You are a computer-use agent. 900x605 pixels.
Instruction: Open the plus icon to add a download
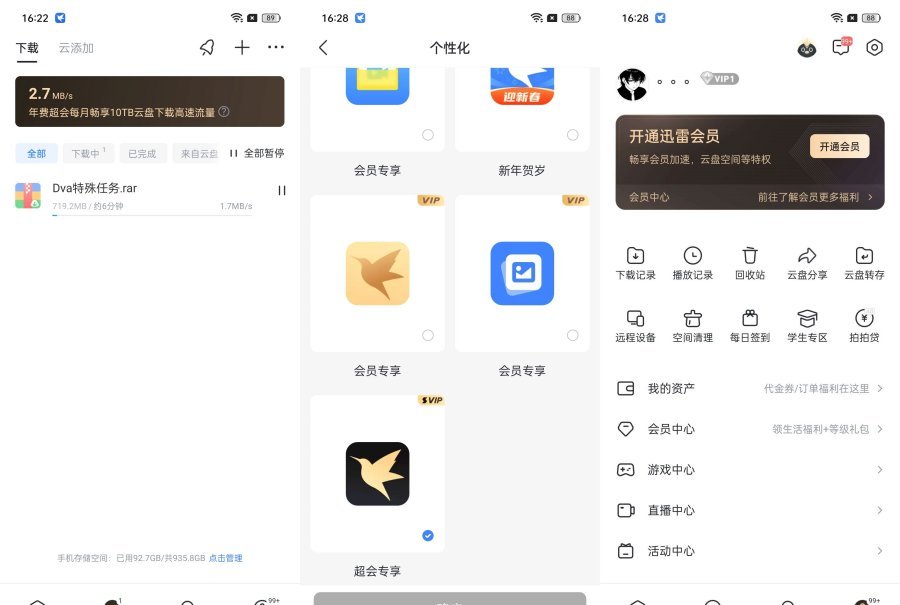pos(242,47)
